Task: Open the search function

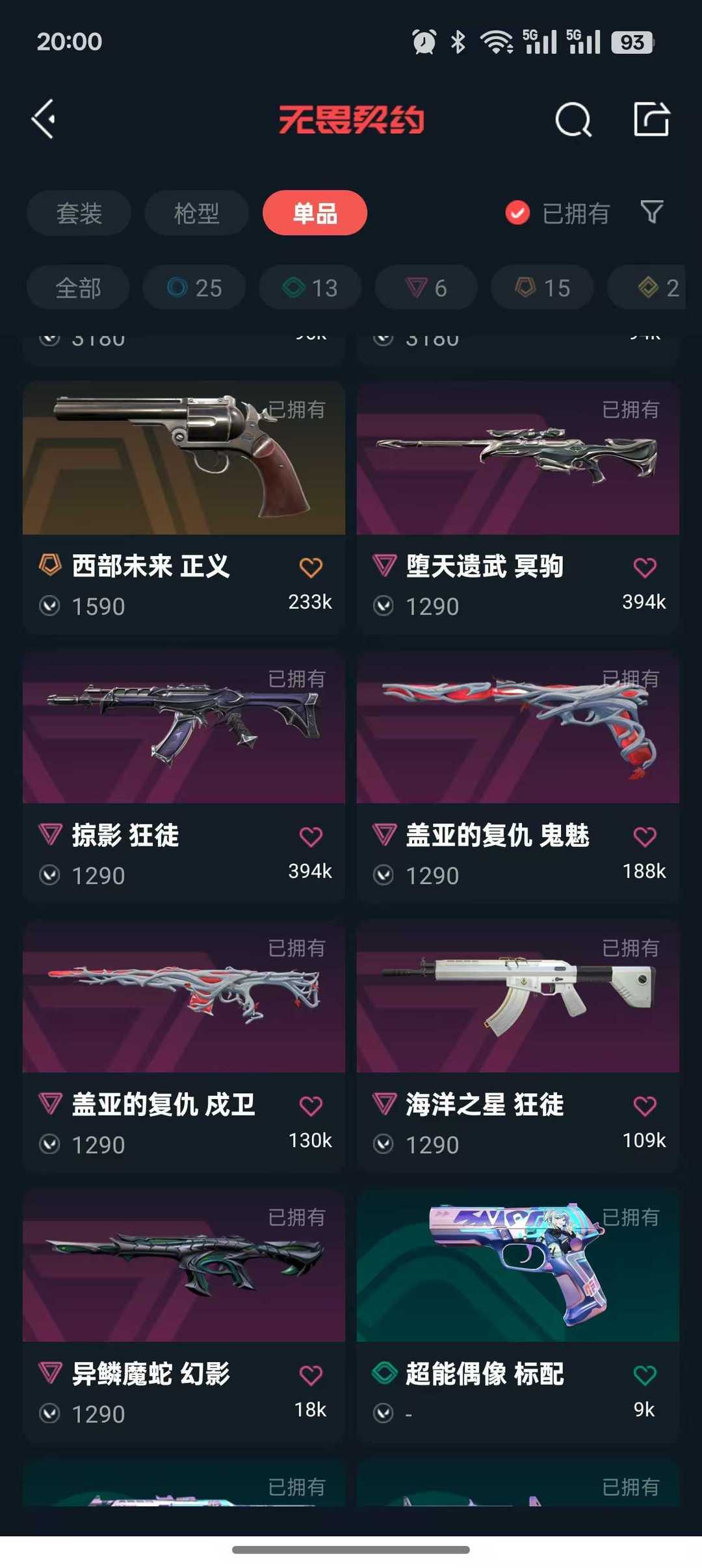Action: [x=573, y=120]
